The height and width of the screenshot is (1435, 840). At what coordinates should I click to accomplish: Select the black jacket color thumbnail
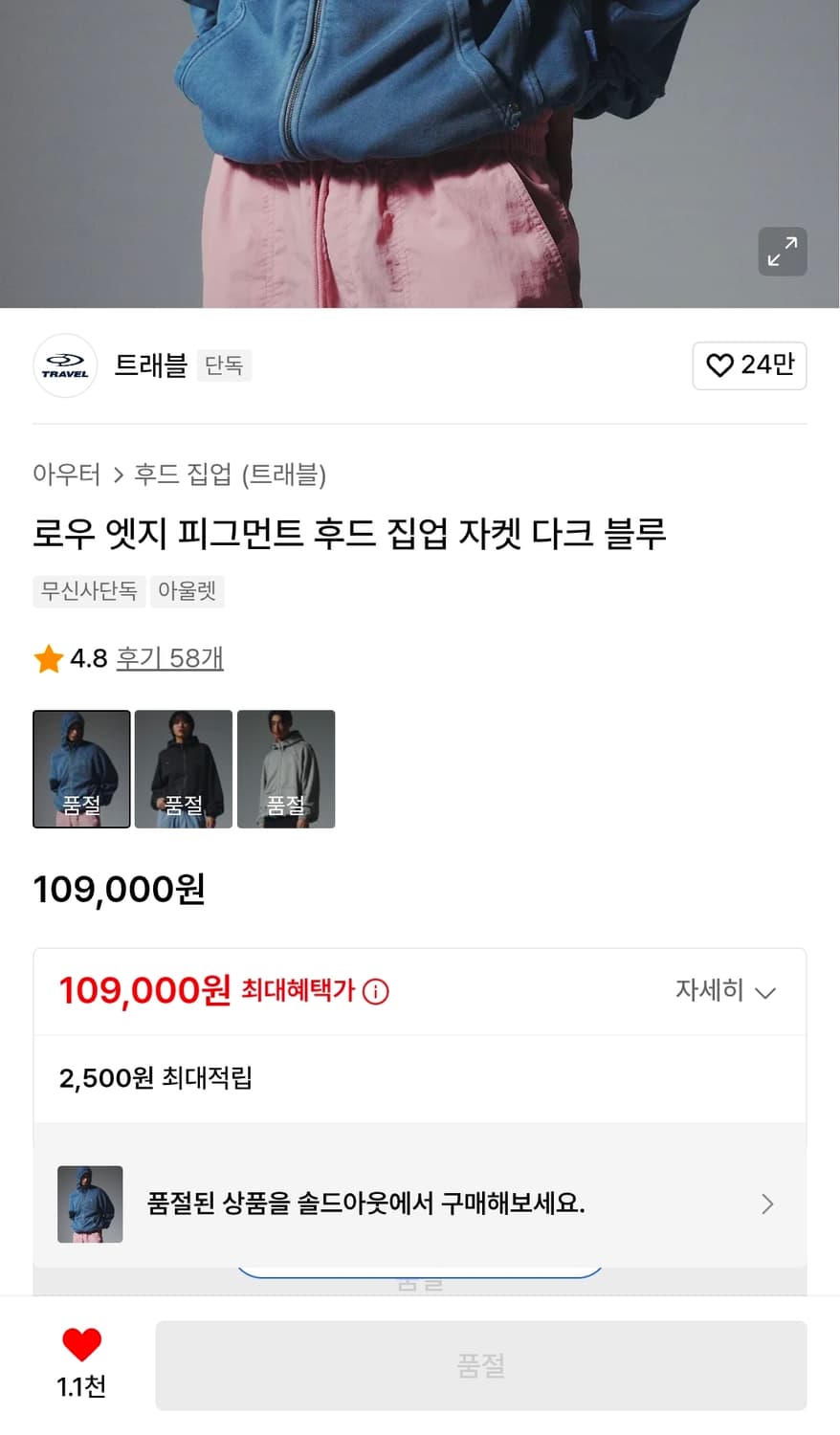coord(184,769)
